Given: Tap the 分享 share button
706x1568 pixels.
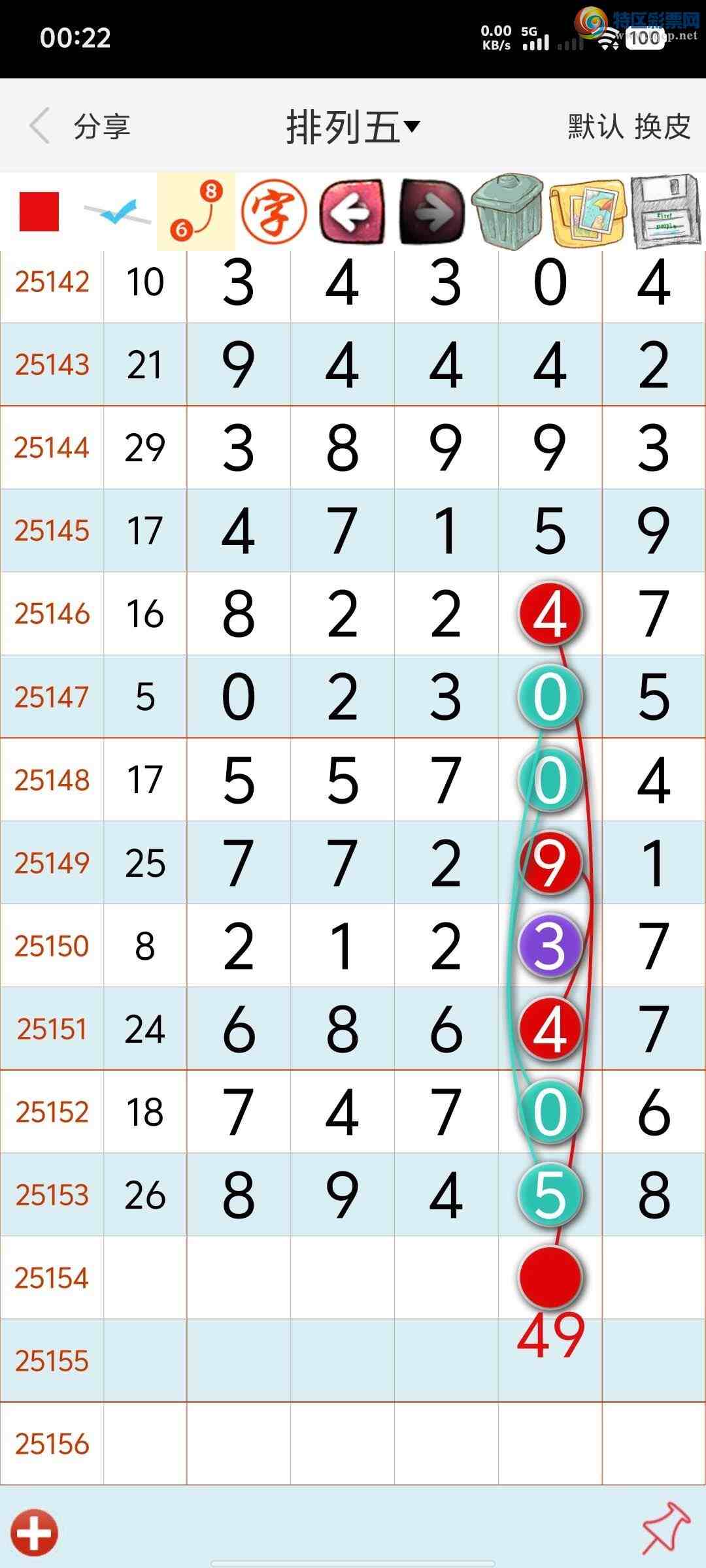Looking at the screenshot, I should point(102,126).
